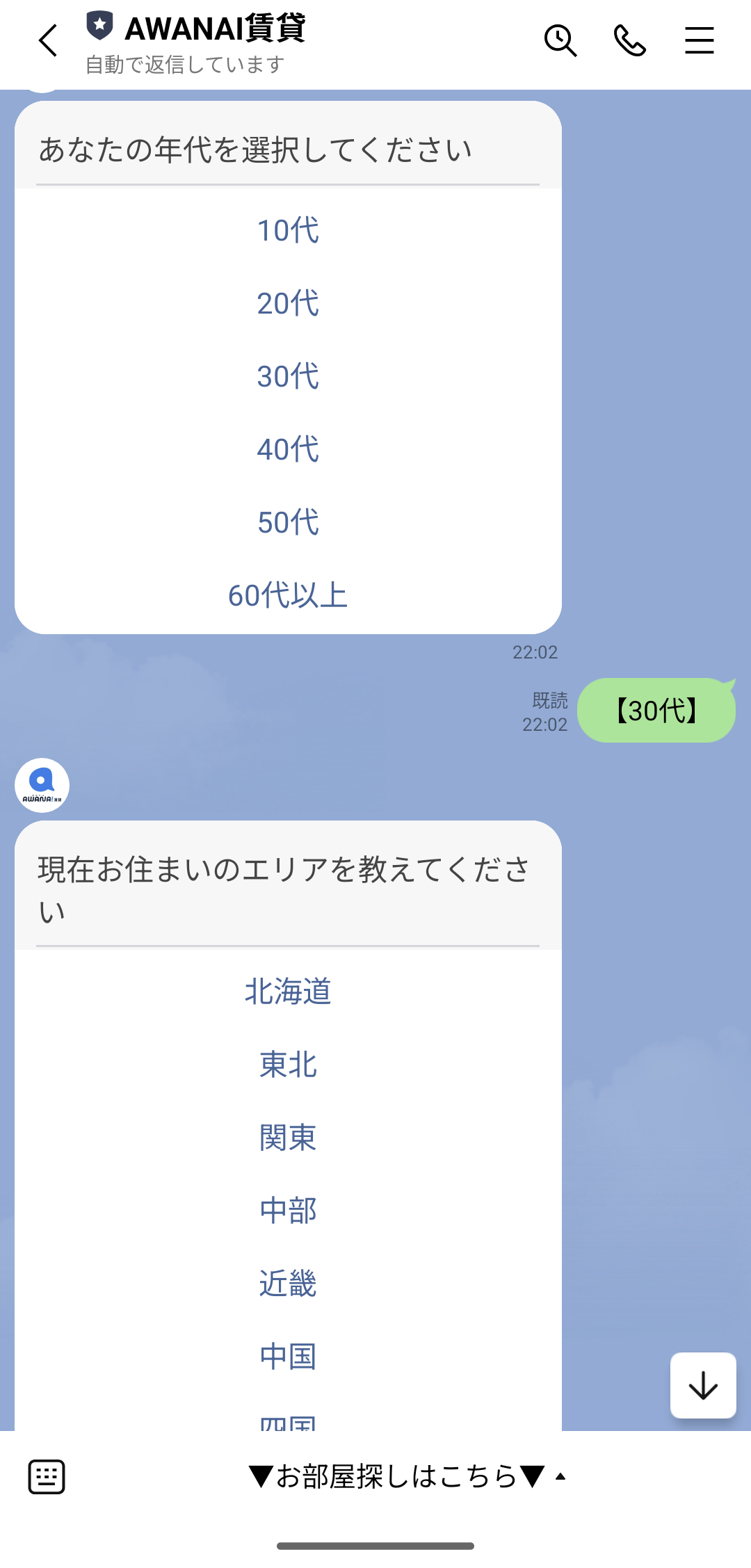751x1568 pixels.
Task: Pick 40代 from the age list
Action: pos(288,449)
